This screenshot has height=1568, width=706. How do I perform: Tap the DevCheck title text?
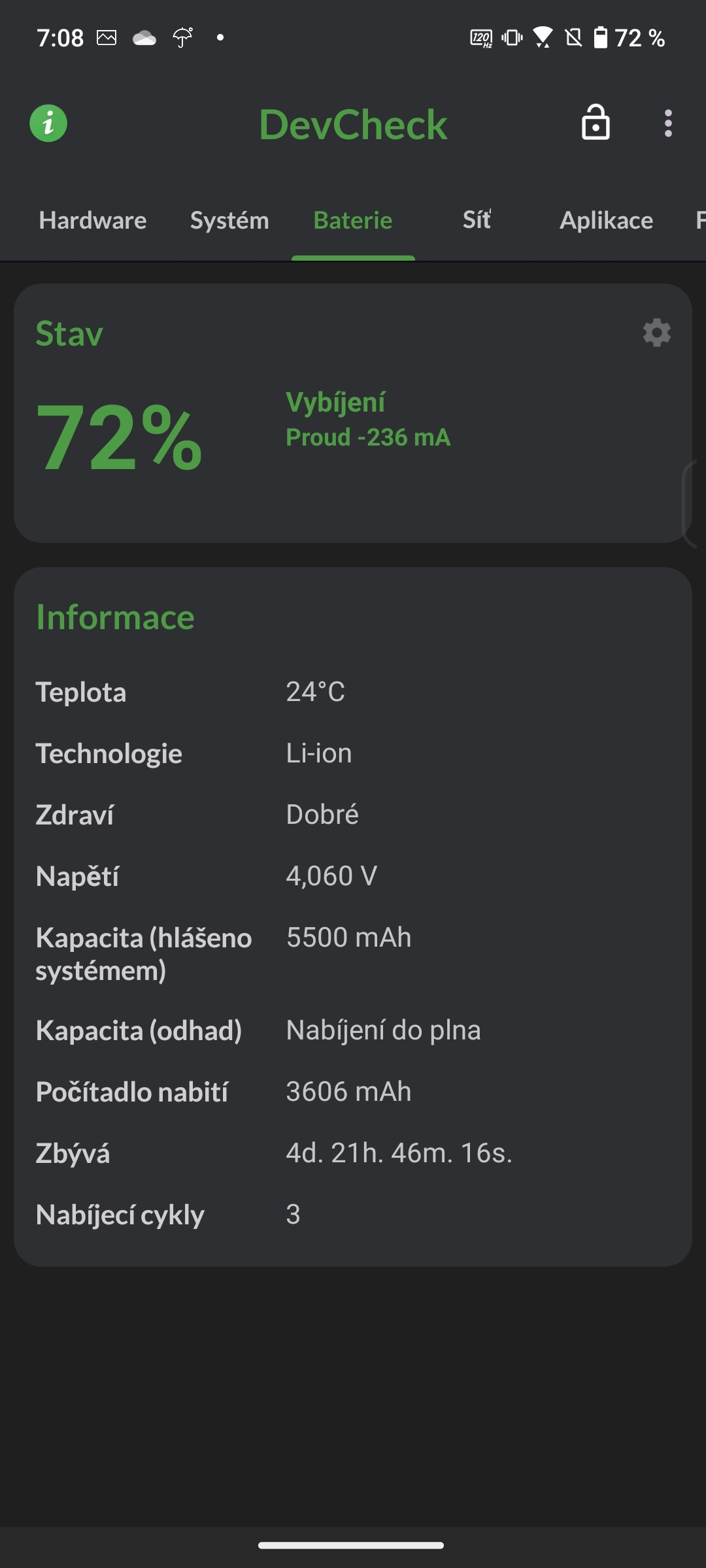click(354, 123)
